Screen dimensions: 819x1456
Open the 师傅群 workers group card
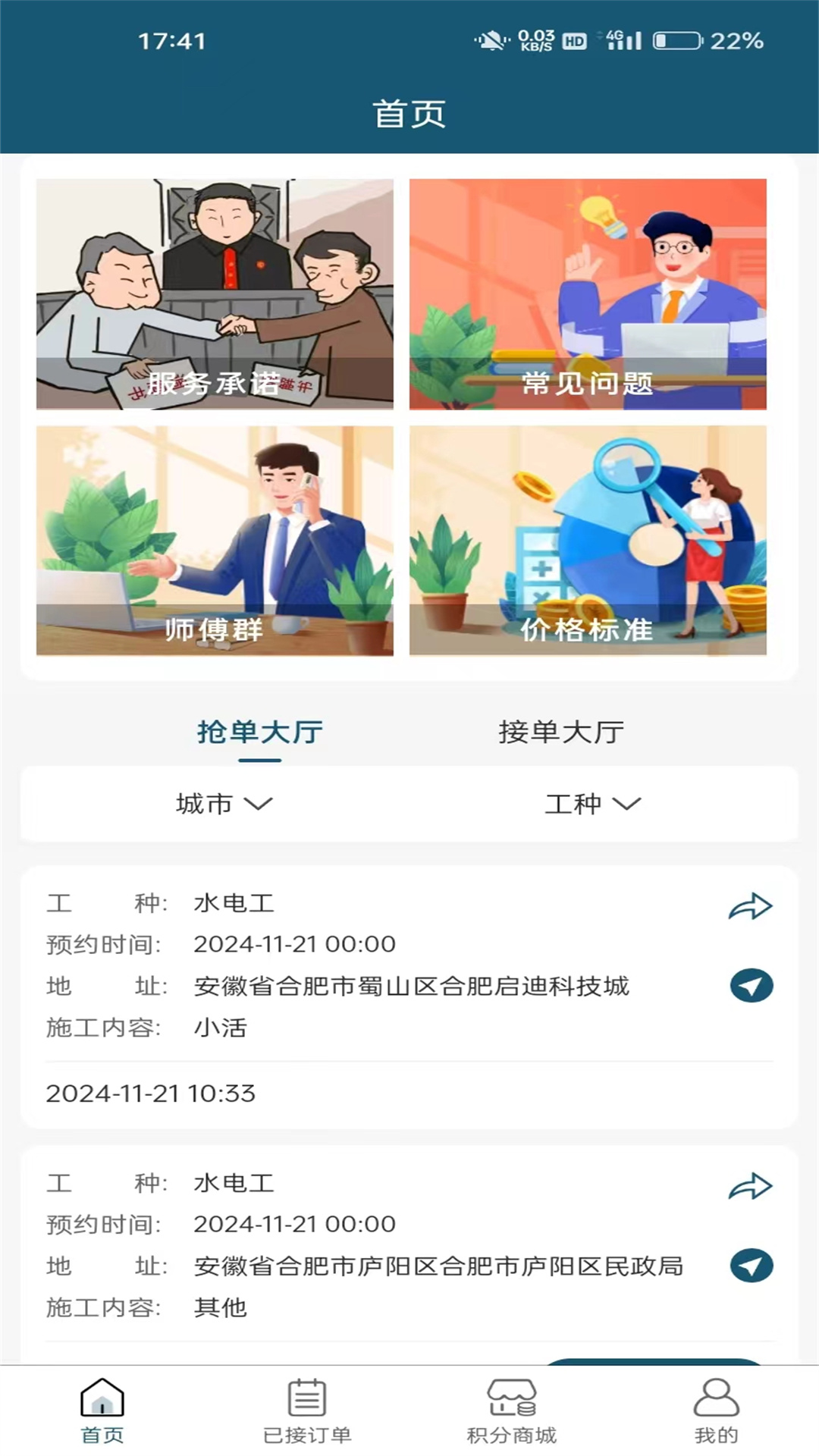pyautogui.click(x=215, y=540)
